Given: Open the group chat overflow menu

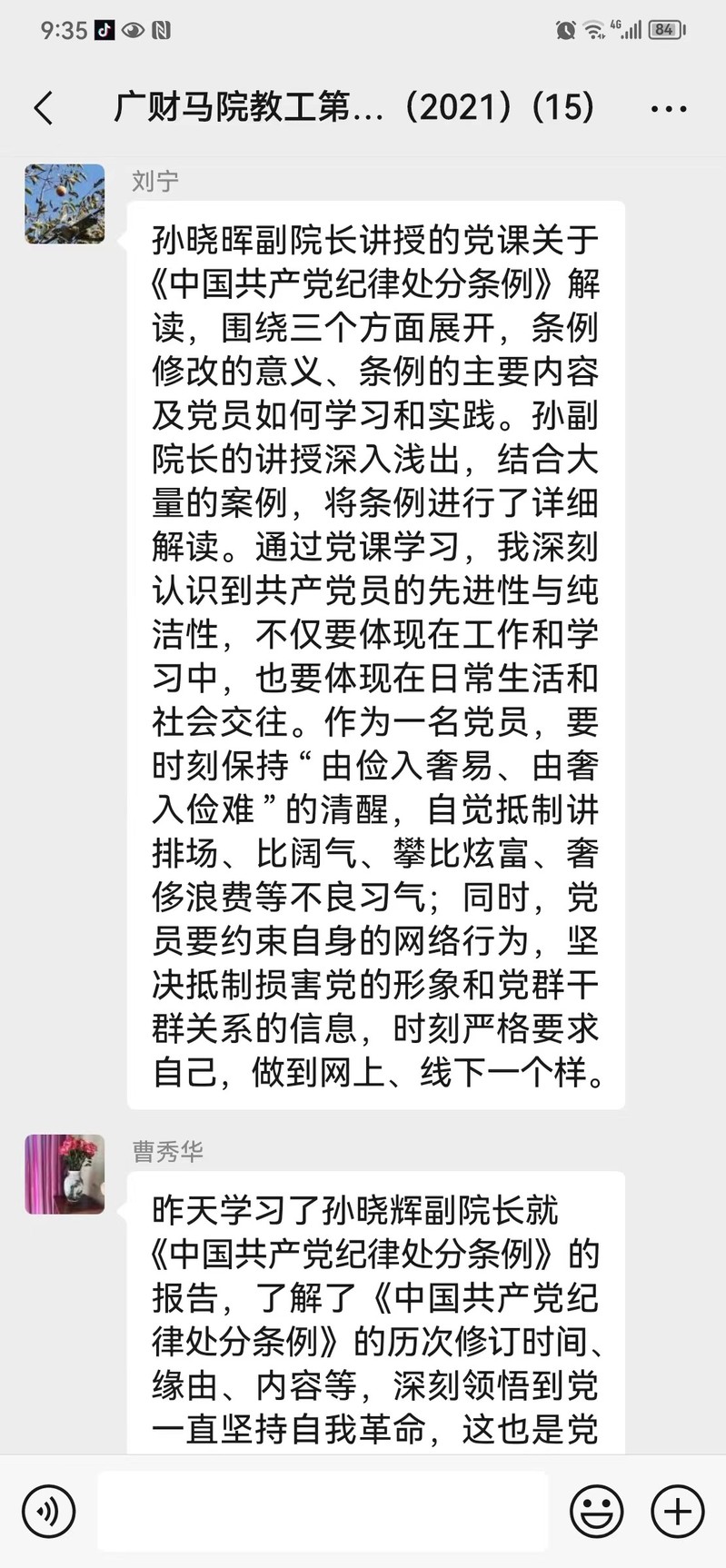Looking at the screenshot, I should pyautogui.click(x=669, y=109).
